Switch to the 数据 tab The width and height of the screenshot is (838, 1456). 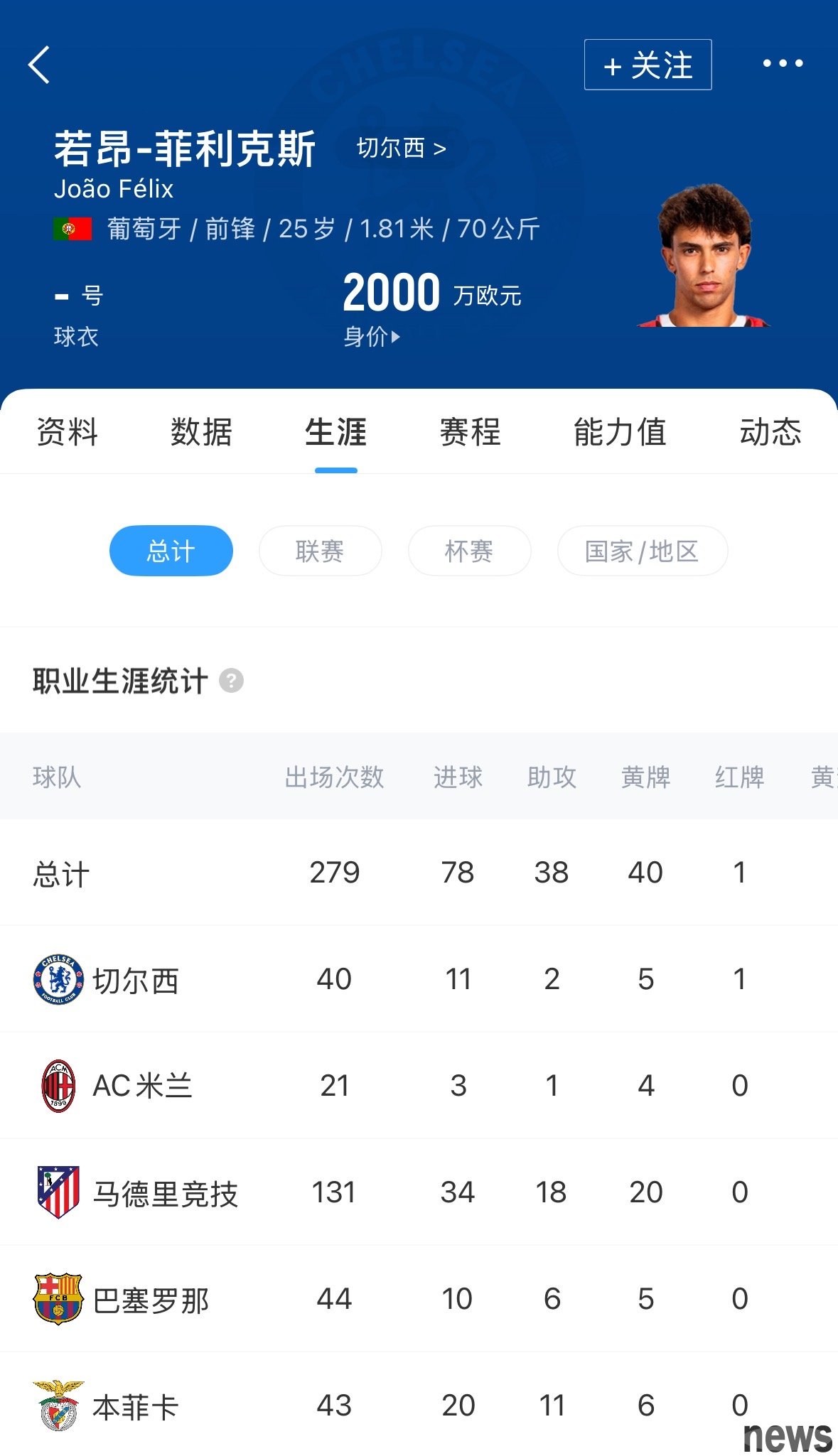[x=201, y=432]
